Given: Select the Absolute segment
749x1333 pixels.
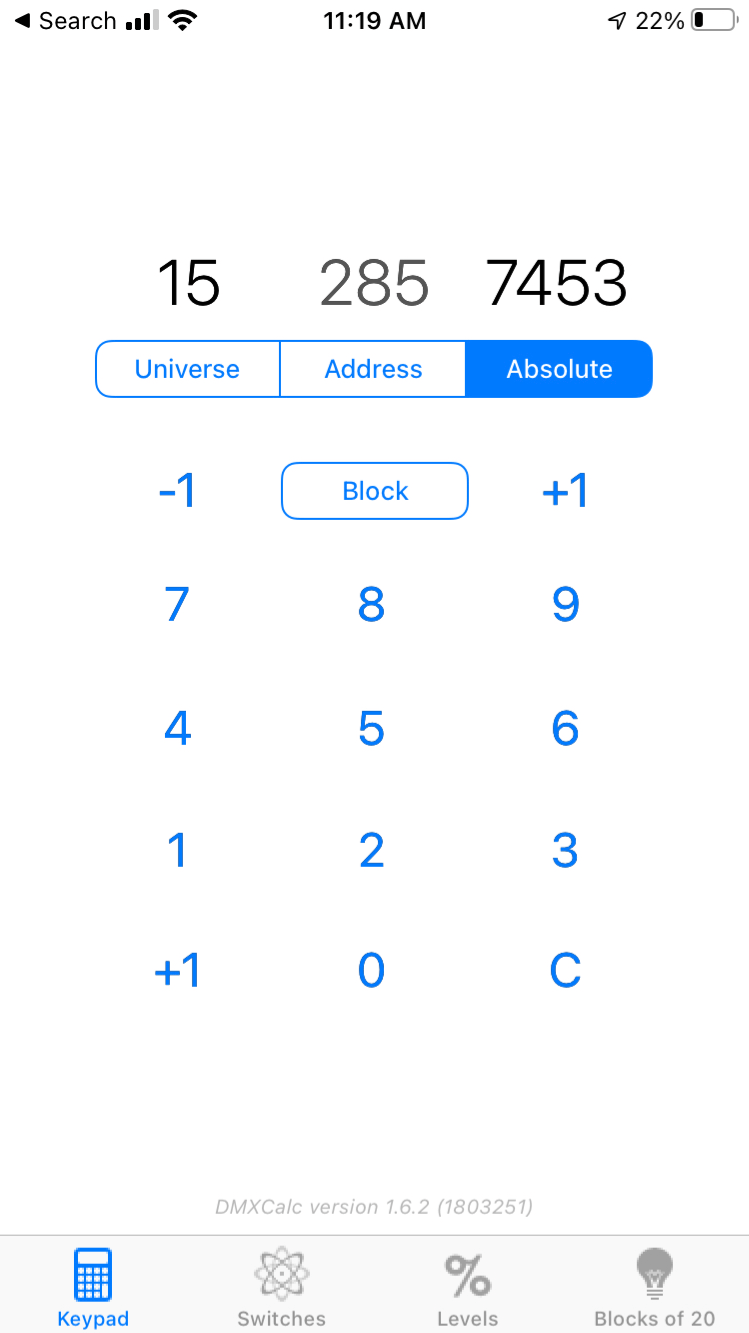Looking at the screenshot, I should pos(559,369).
